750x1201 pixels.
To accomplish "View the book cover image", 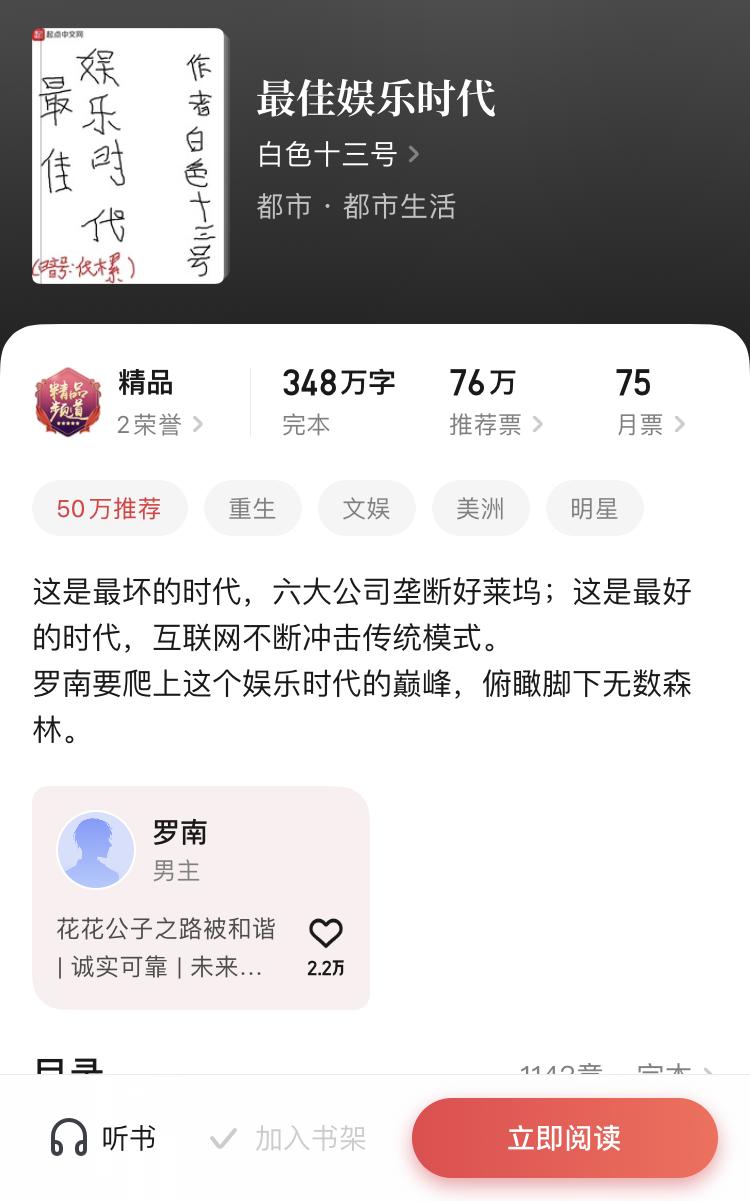I will point(129,156).
